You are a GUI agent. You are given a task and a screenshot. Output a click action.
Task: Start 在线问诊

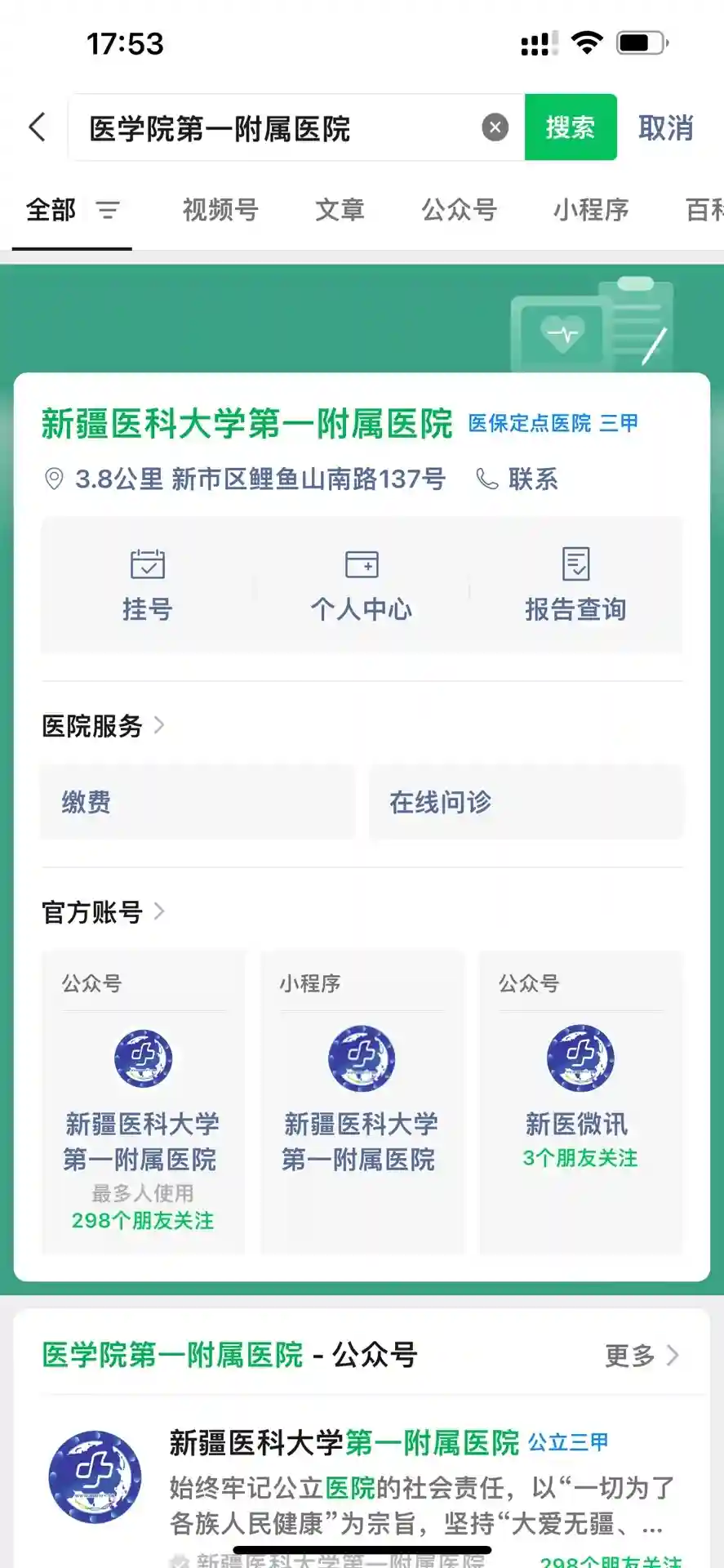(x=526, y=802)
